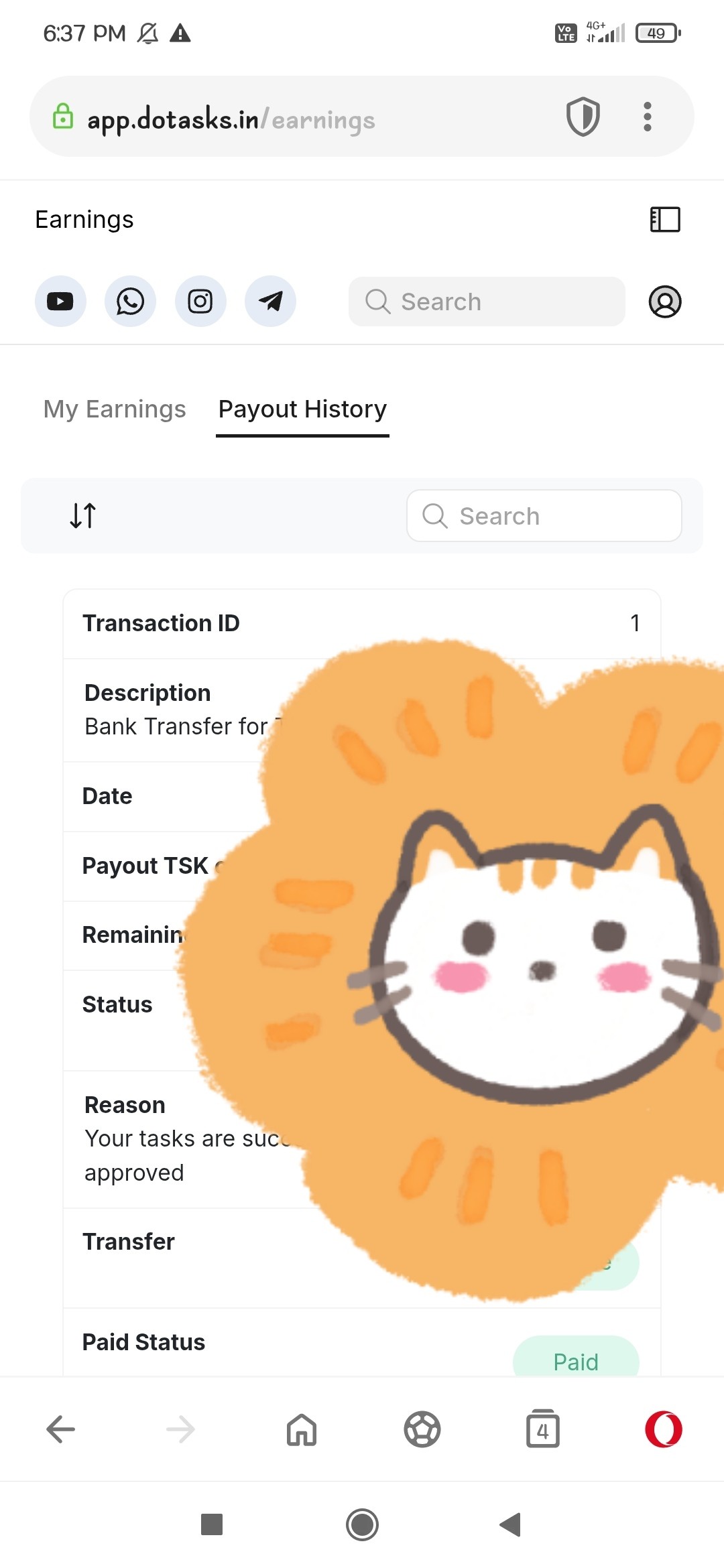Screen dimensions: 724x1568
Task: Open the browser's three-dot menu
Action: click(647, 117)
